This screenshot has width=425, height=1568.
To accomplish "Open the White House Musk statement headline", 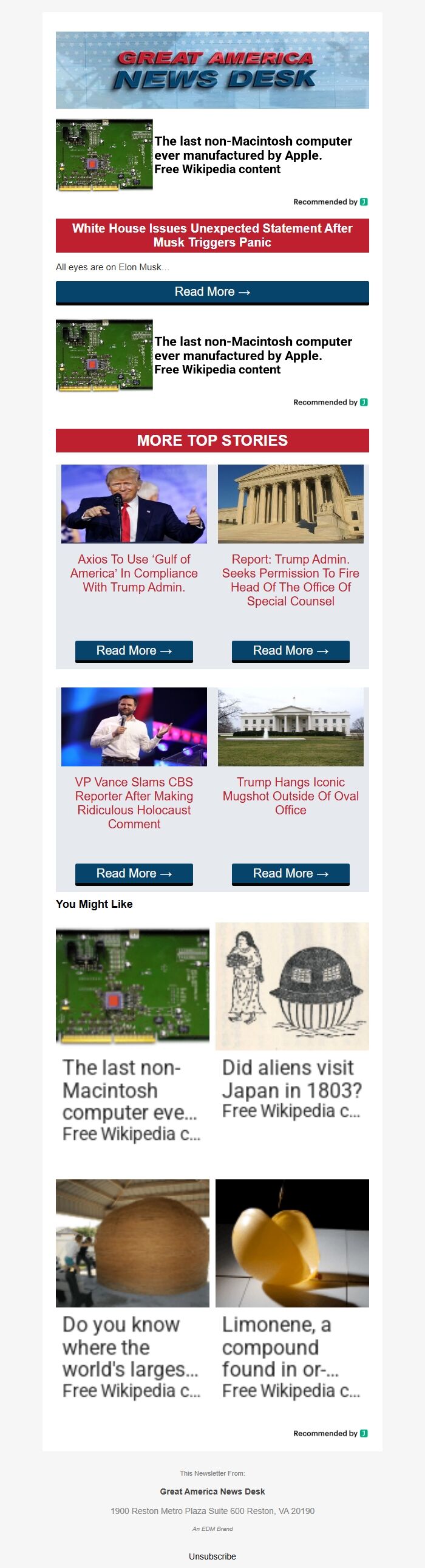I will tap(212, 235).
